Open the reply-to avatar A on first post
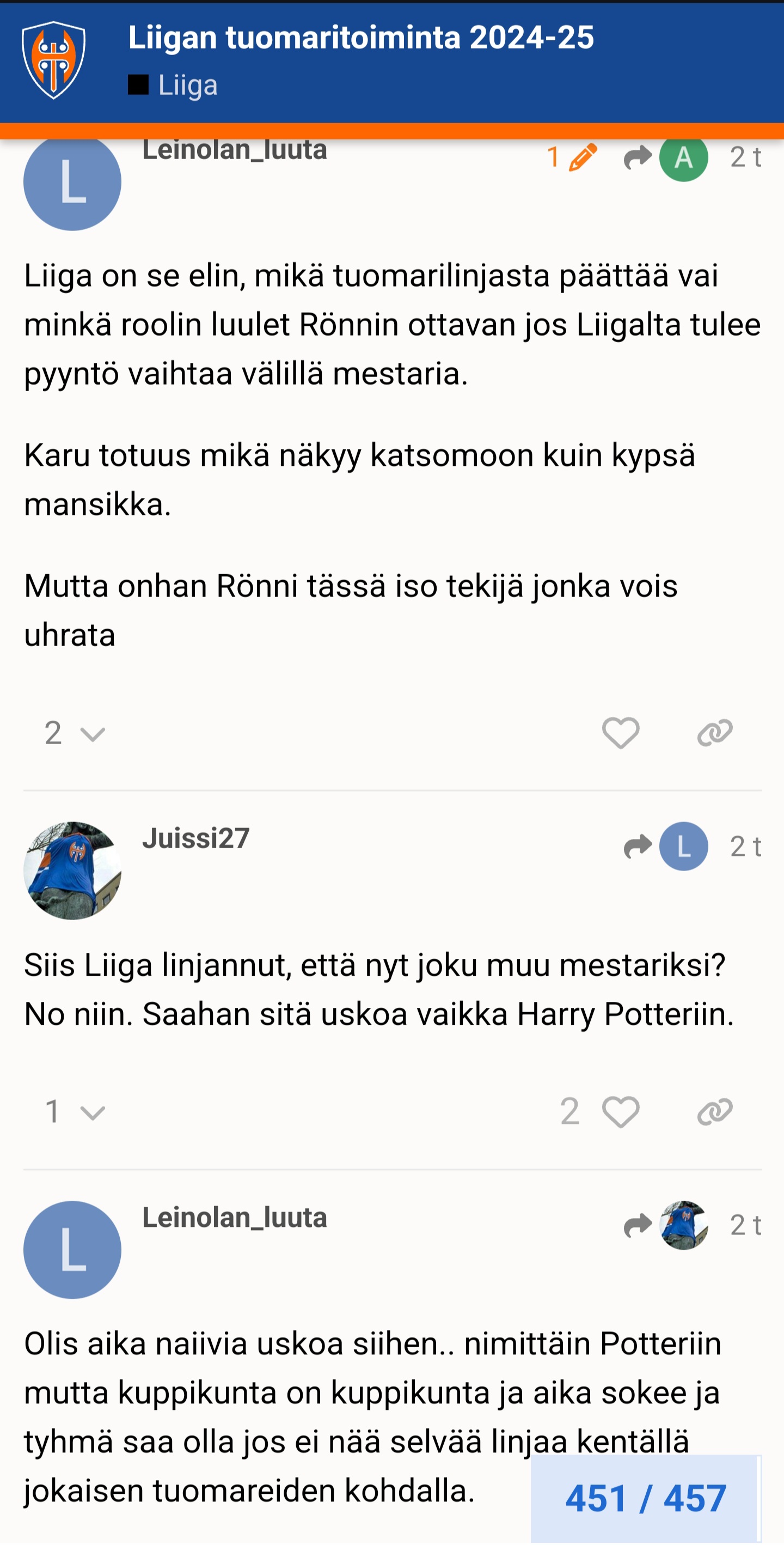Viewport: 784px width, 1545px height. pos(683,159)
